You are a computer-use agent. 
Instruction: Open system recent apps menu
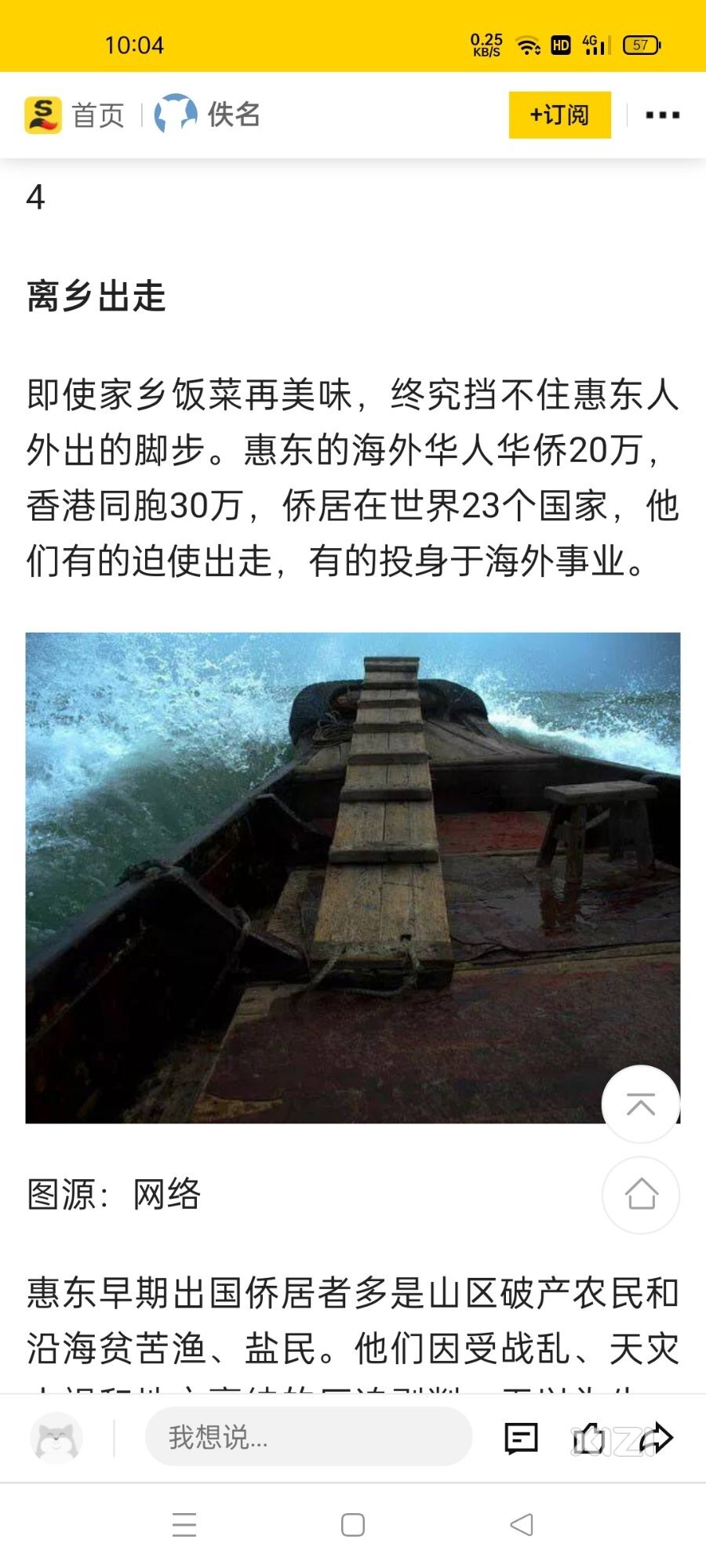(184, 1525)
